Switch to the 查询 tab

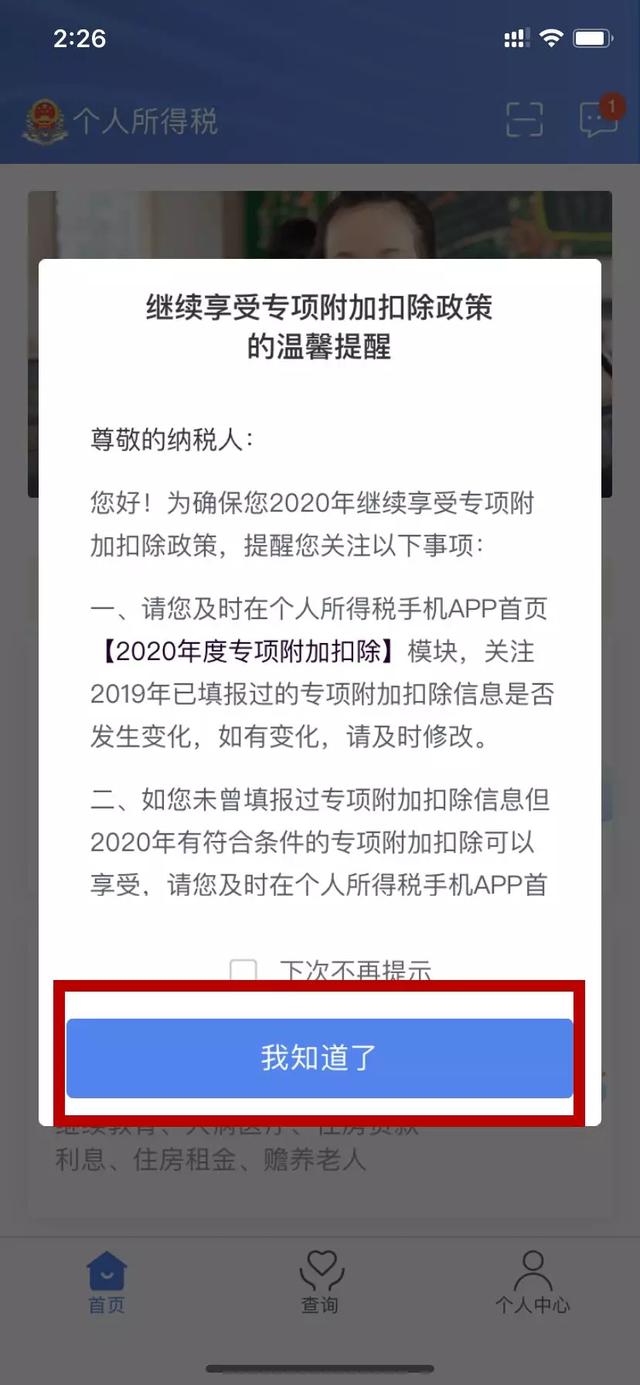pos(321,1282)
